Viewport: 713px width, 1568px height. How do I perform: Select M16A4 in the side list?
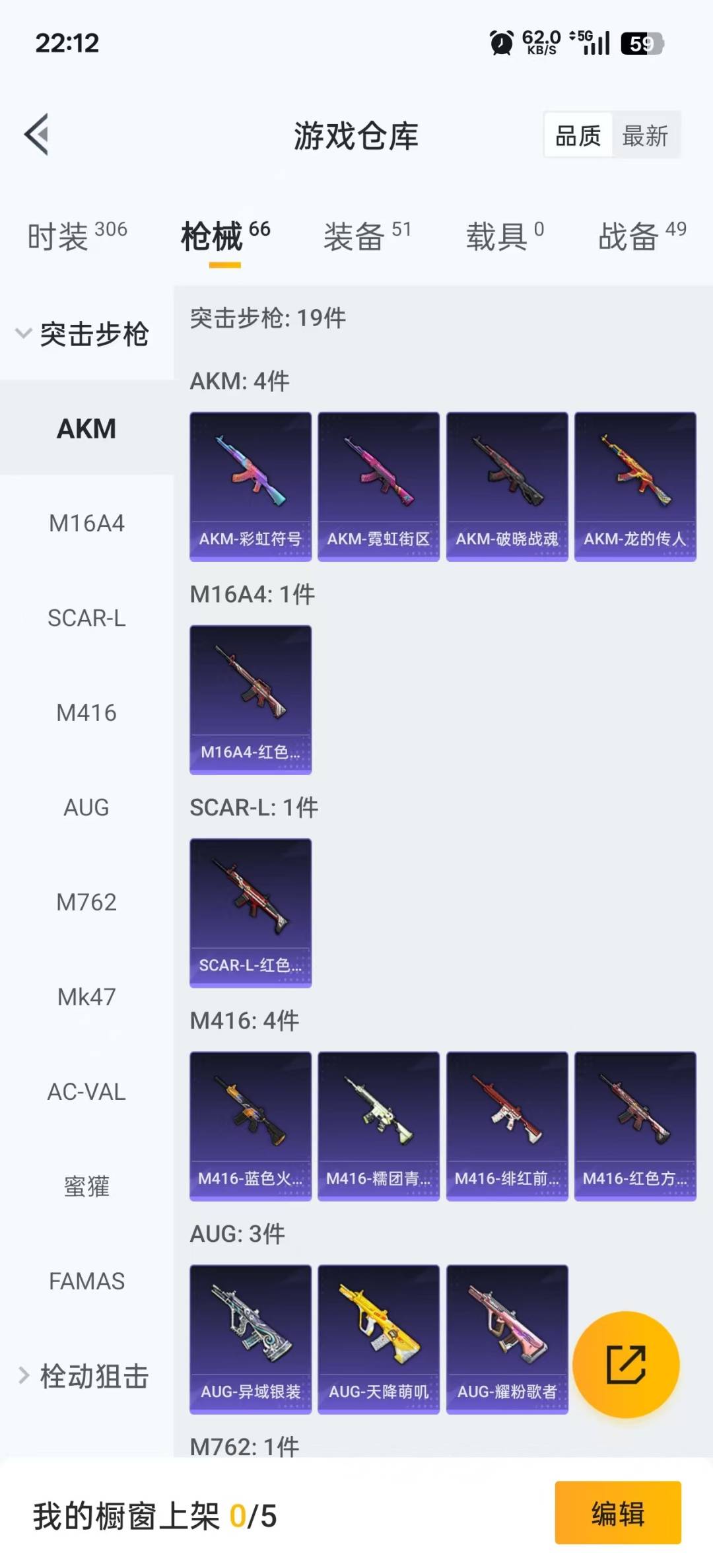[x=86, y=524]
